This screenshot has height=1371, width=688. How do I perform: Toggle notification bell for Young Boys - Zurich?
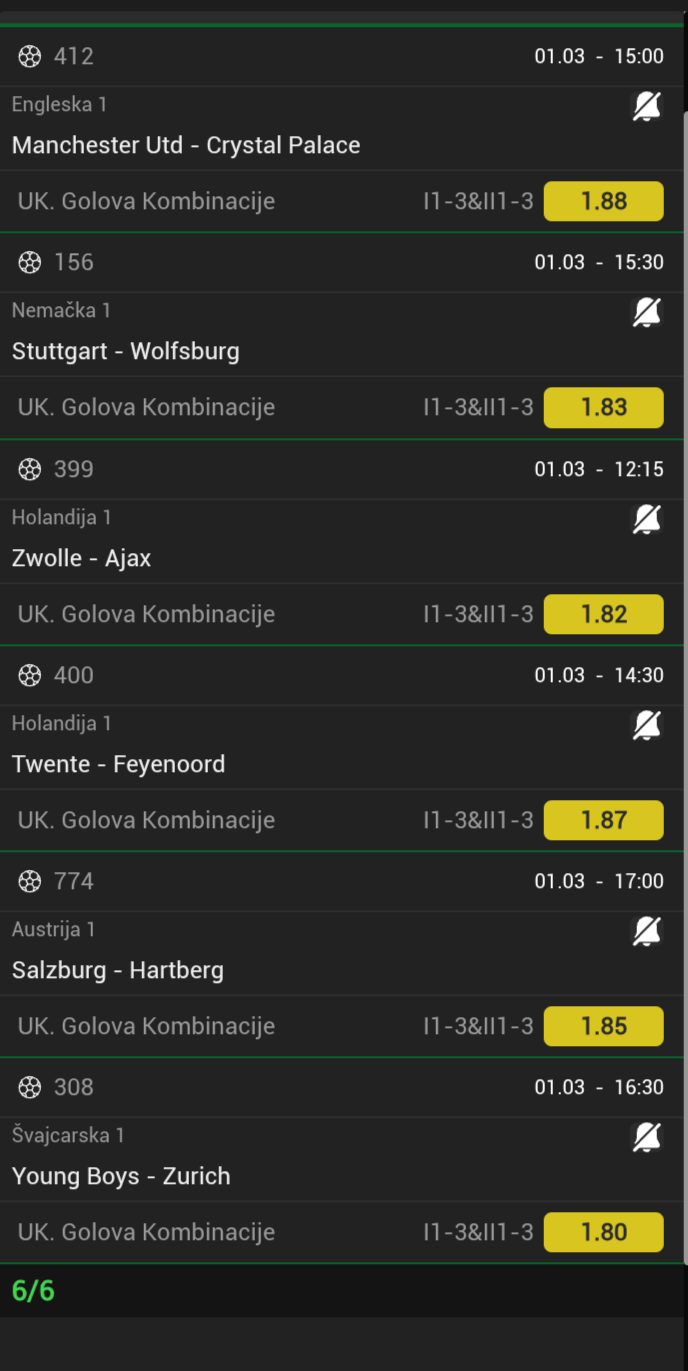tap(647, 1137)
